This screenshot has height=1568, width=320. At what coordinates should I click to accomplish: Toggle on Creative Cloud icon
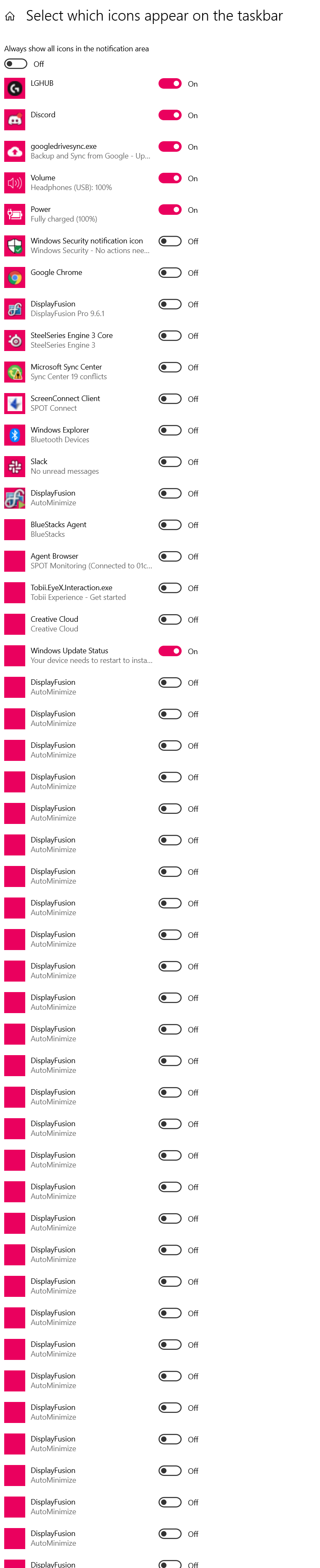coord(170,620)
